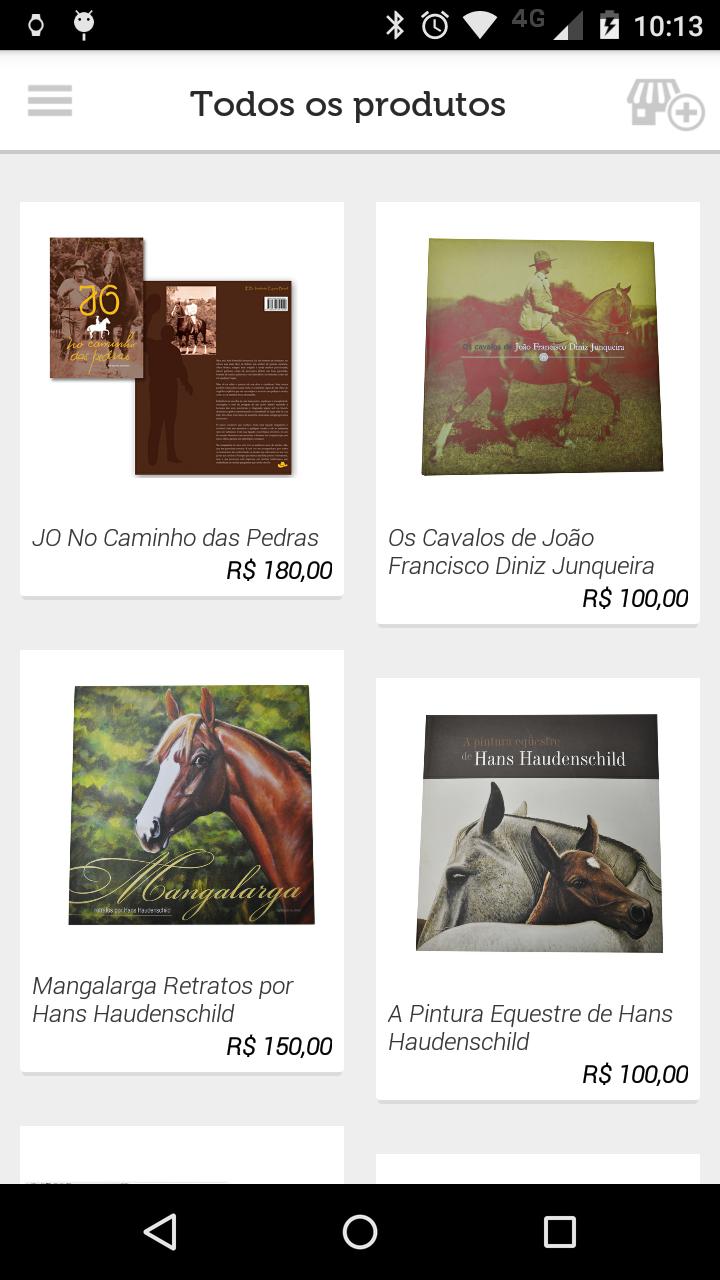
Task: Go back with the system back button
Action: 160,1232
